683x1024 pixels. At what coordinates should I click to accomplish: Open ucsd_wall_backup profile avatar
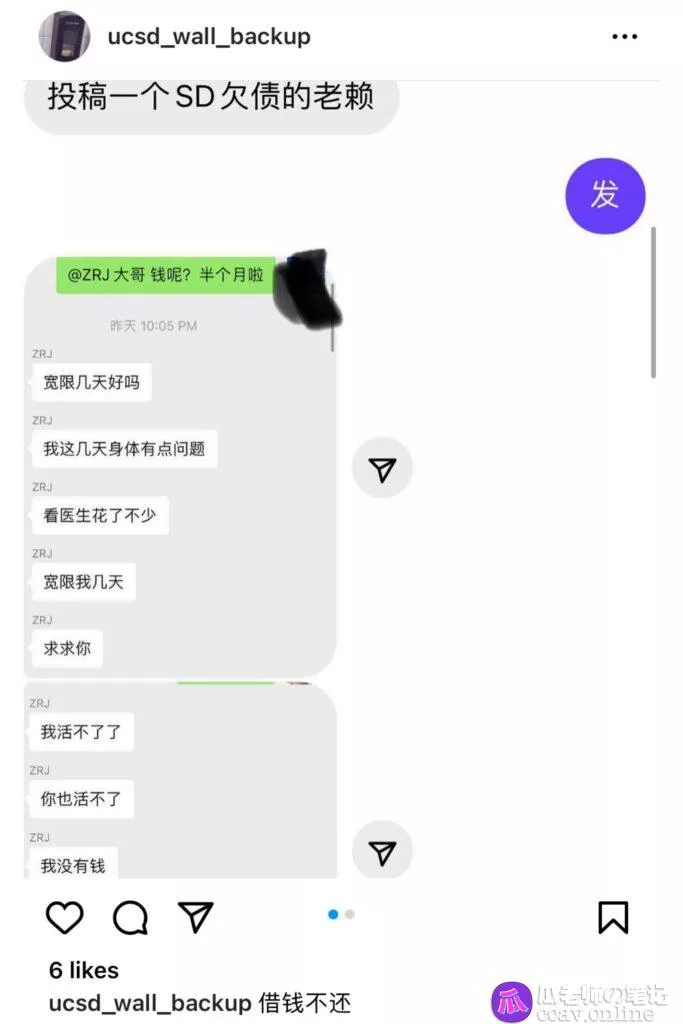coord(64,37)
